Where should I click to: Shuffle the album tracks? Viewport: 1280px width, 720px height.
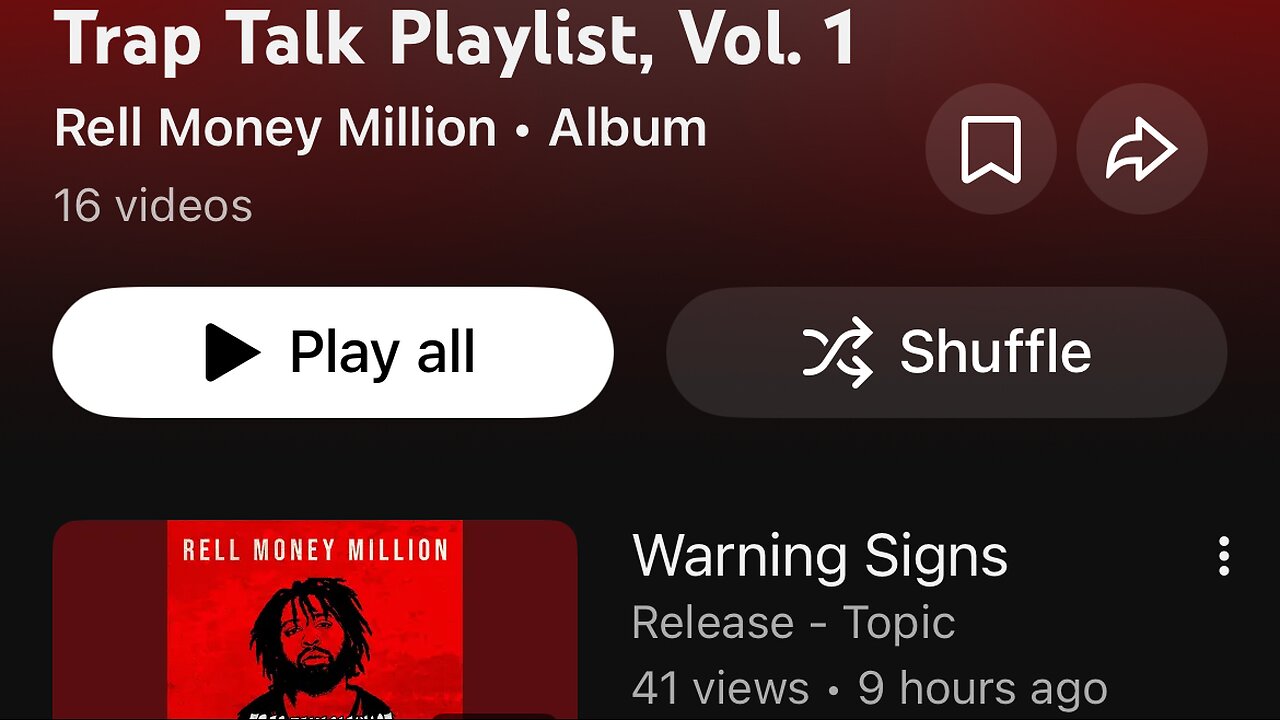[946, 352]
